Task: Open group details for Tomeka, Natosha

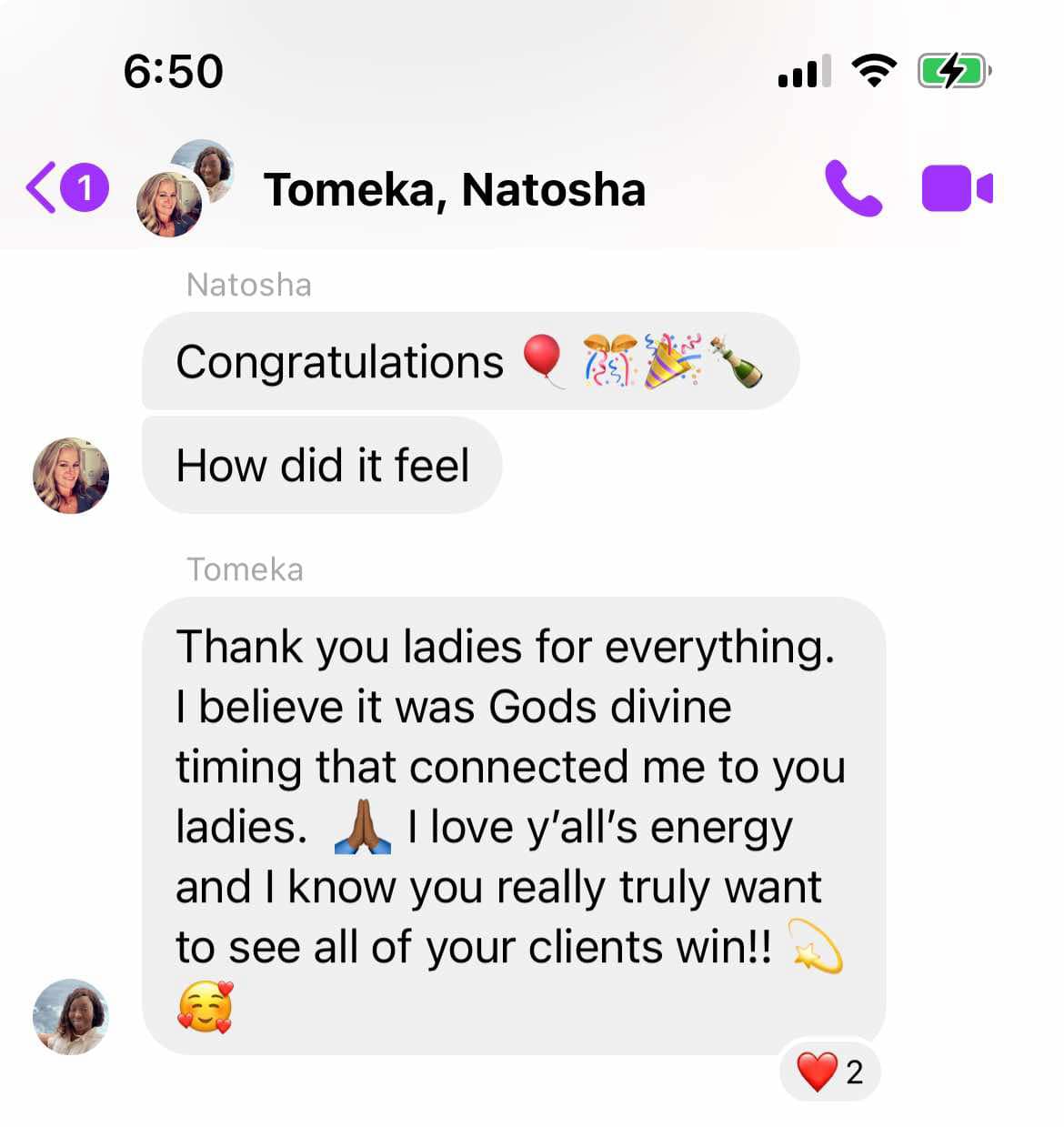Action: pos(454,190)
